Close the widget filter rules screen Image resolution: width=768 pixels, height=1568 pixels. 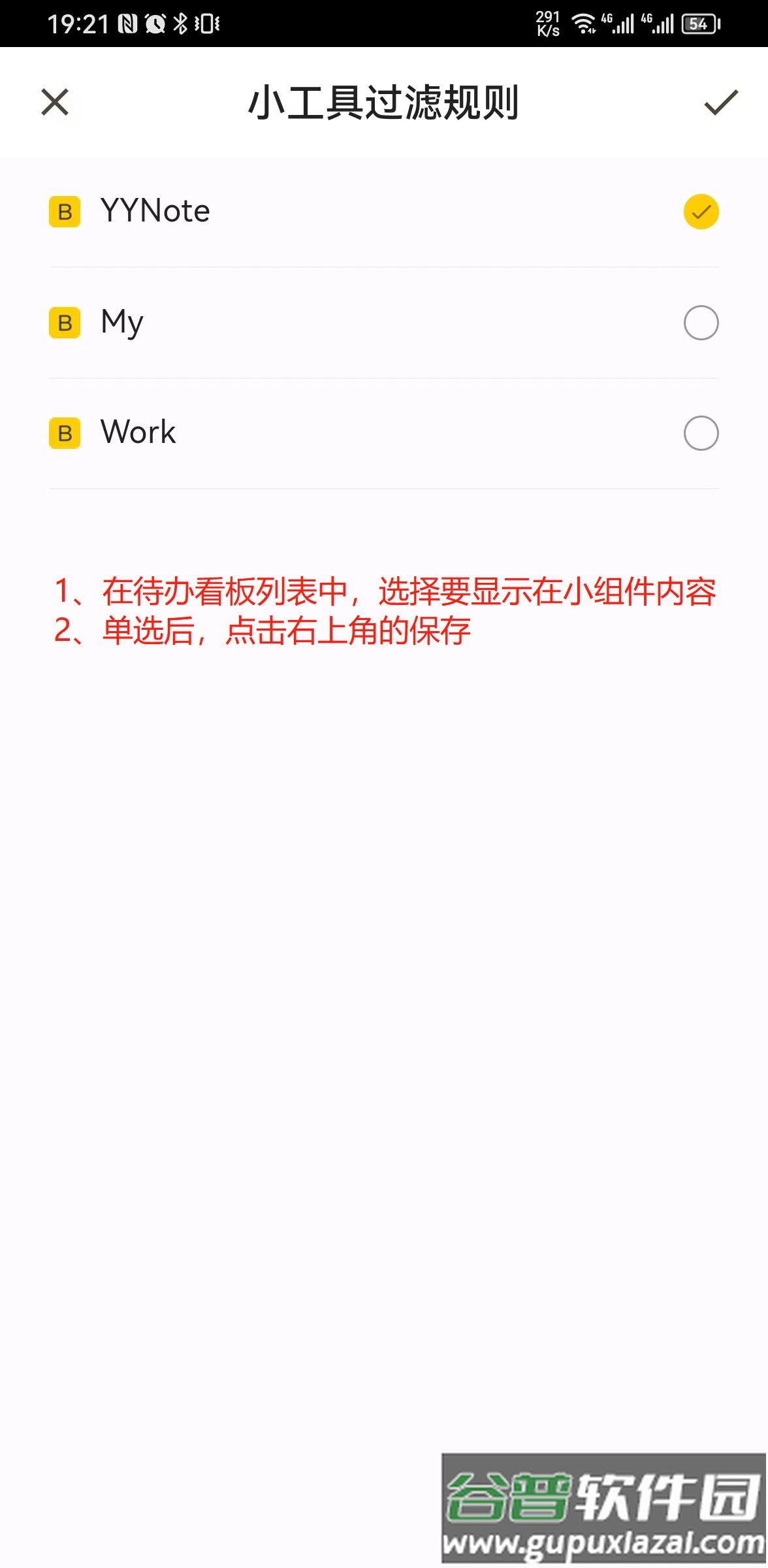[55, 103]
